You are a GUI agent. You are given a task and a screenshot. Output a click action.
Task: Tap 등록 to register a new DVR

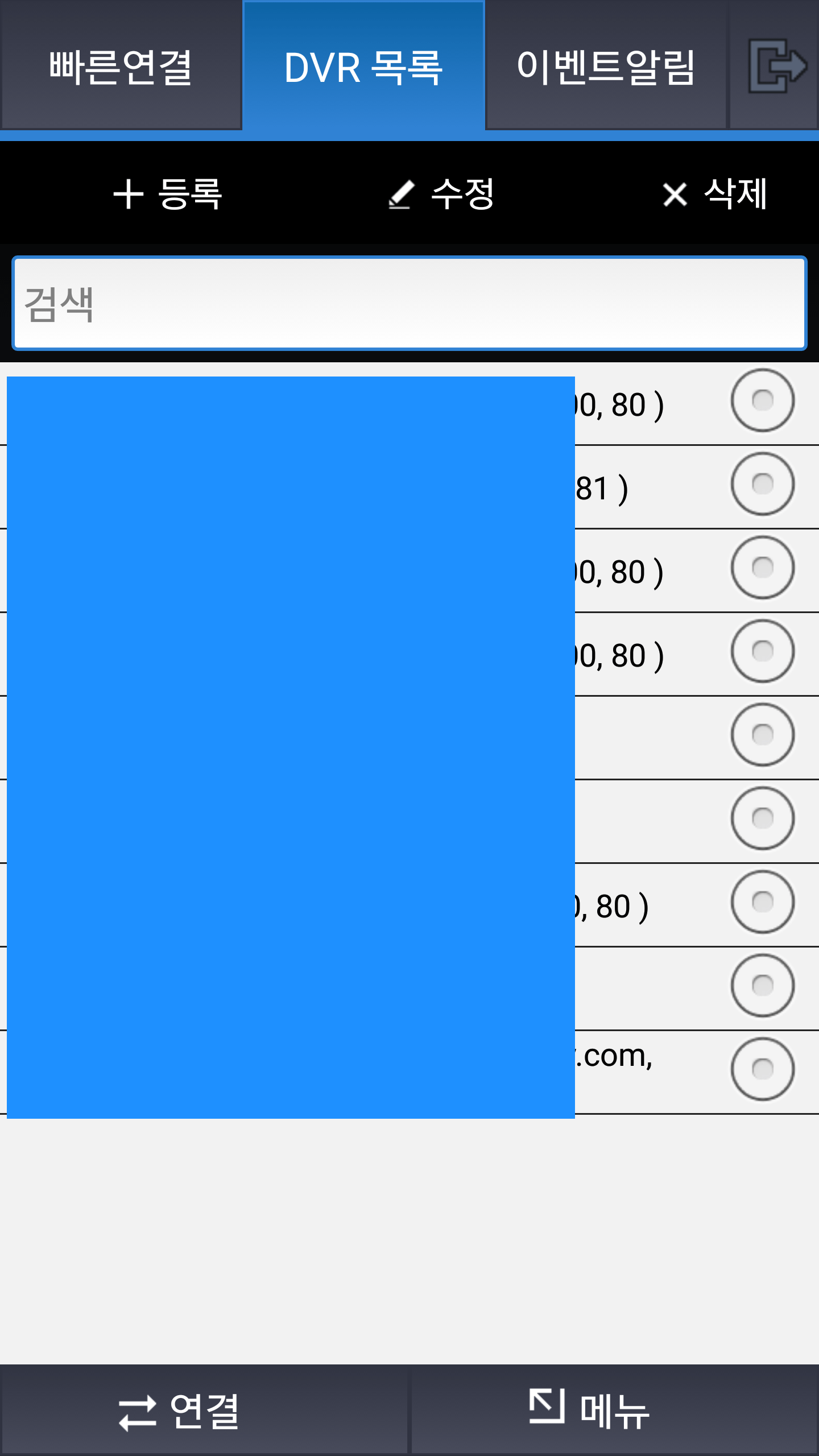[x=168, y=194]
